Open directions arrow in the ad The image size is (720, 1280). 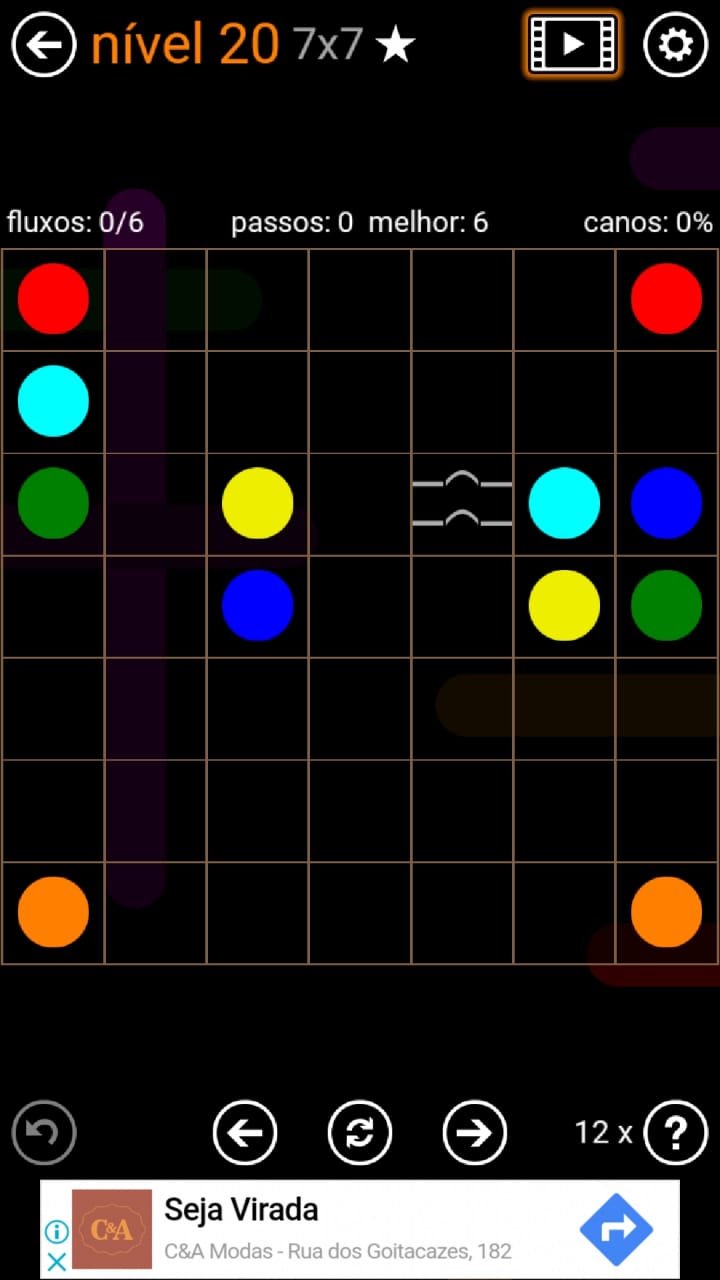616,1229
